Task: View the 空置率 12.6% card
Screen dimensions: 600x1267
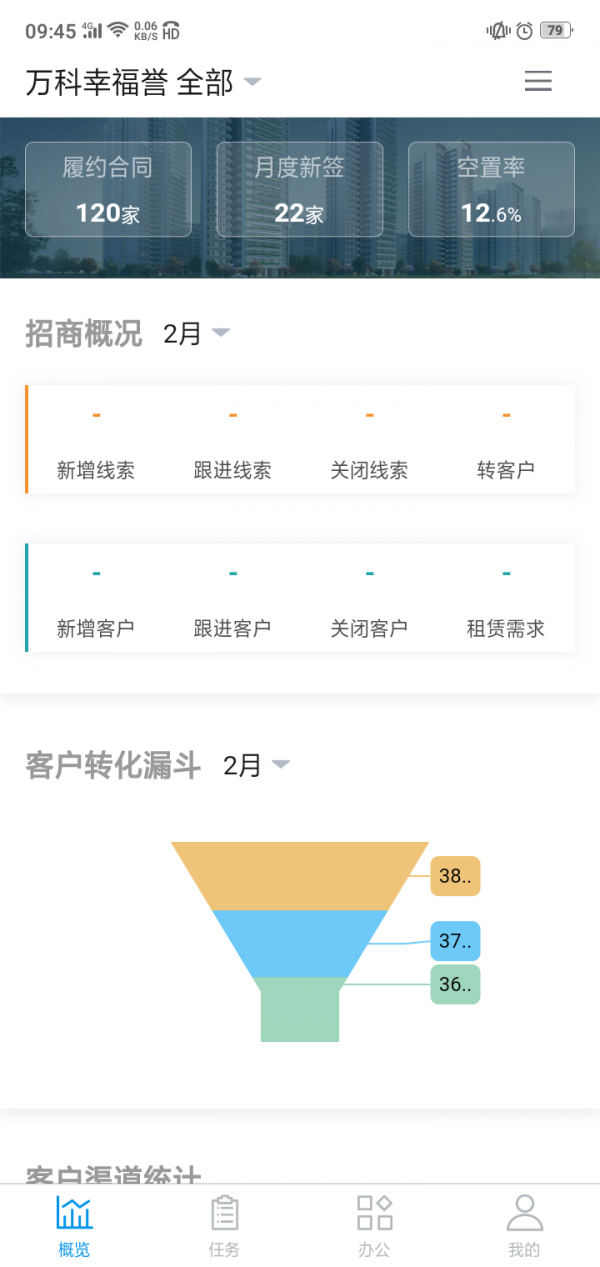Action: 491,189
